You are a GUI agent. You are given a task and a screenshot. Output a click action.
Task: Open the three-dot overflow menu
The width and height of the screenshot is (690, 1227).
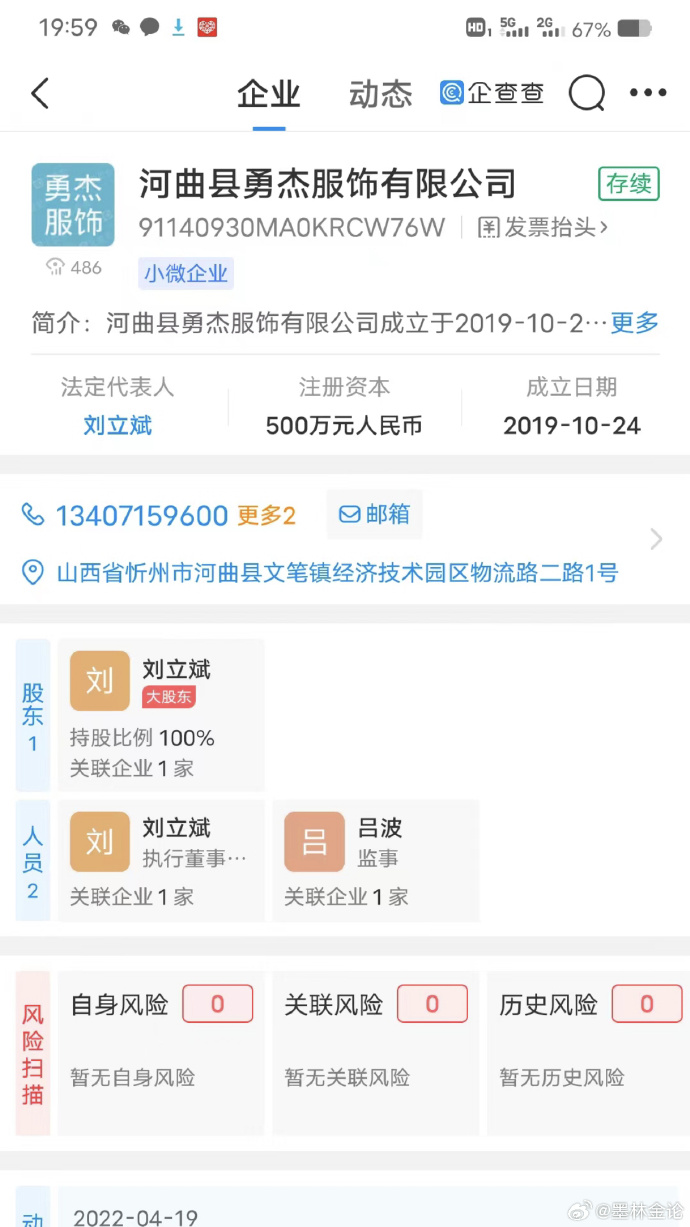[648, 94]
